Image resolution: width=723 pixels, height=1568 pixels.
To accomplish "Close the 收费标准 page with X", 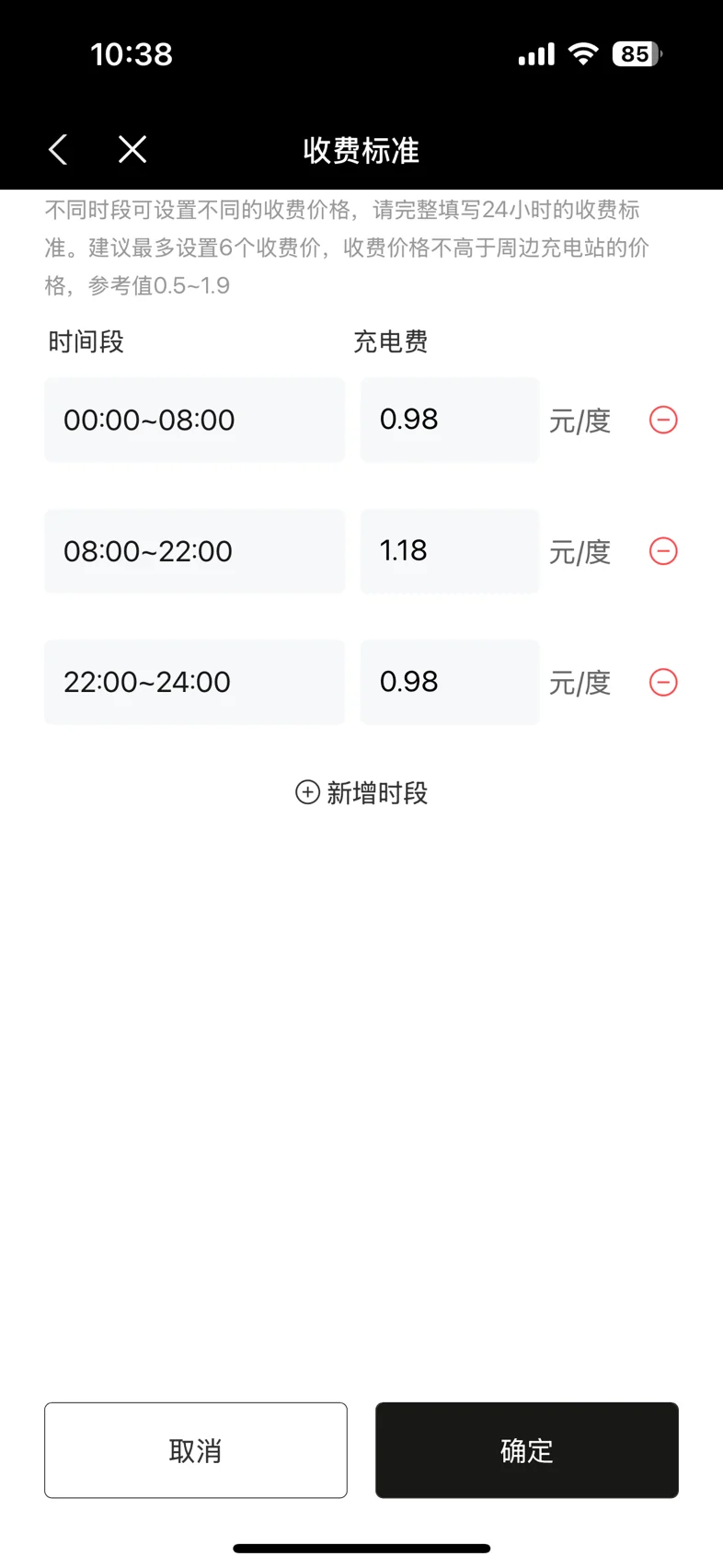I will pos(132,149).
